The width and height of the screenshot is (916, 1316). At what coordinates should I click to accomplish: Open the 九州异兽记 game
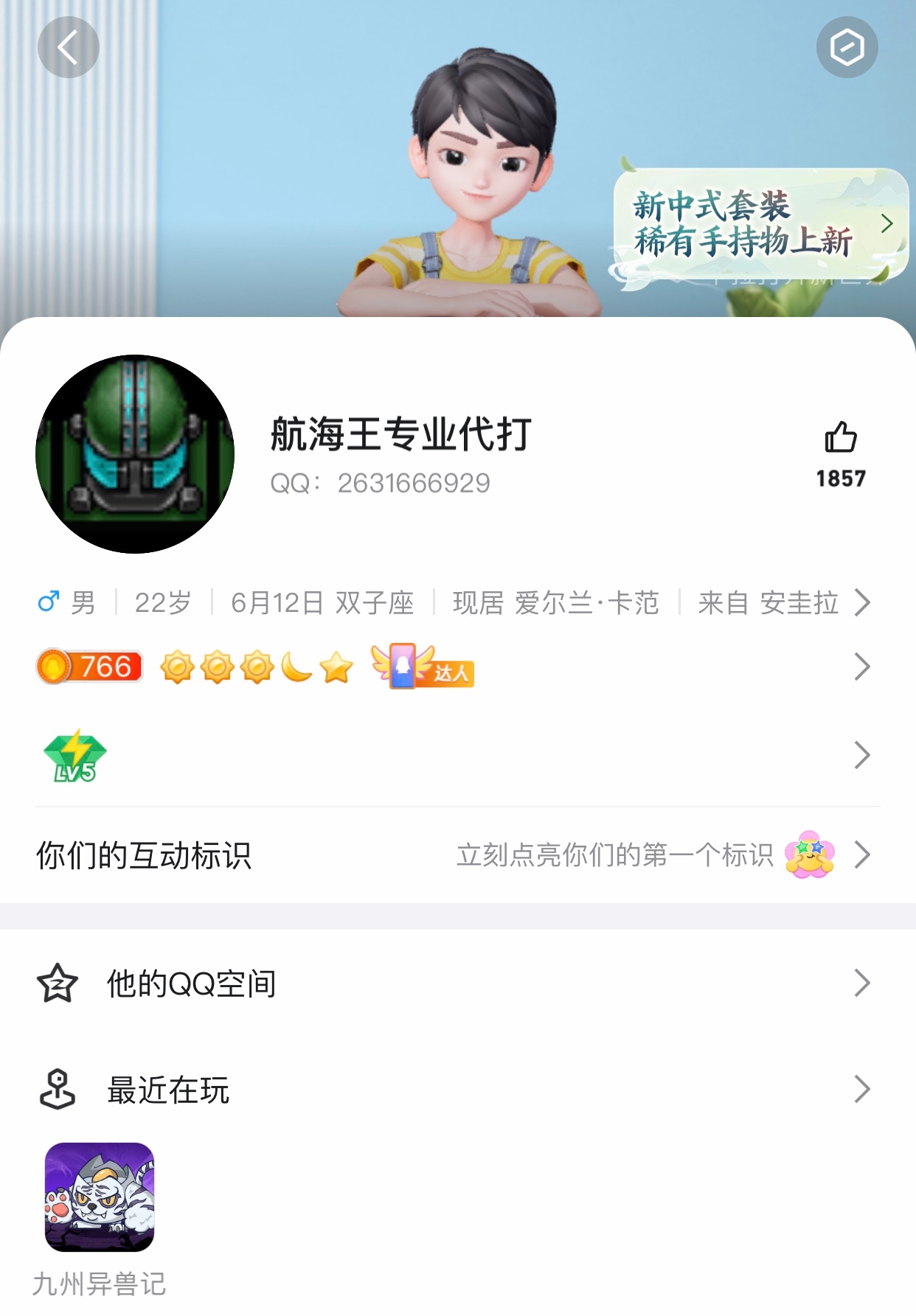pos(100,1198)
